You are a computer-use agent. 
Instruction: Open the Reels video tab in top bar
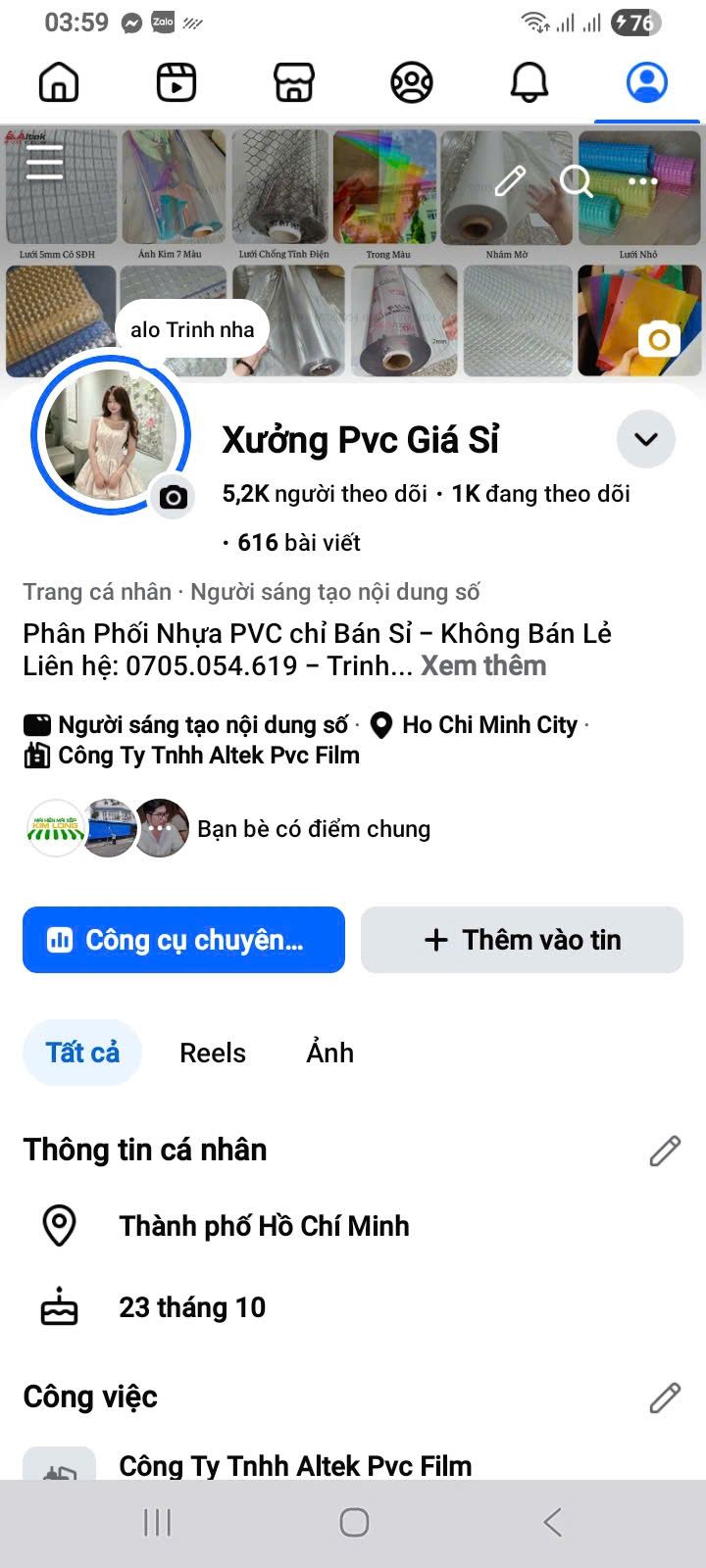176,83
